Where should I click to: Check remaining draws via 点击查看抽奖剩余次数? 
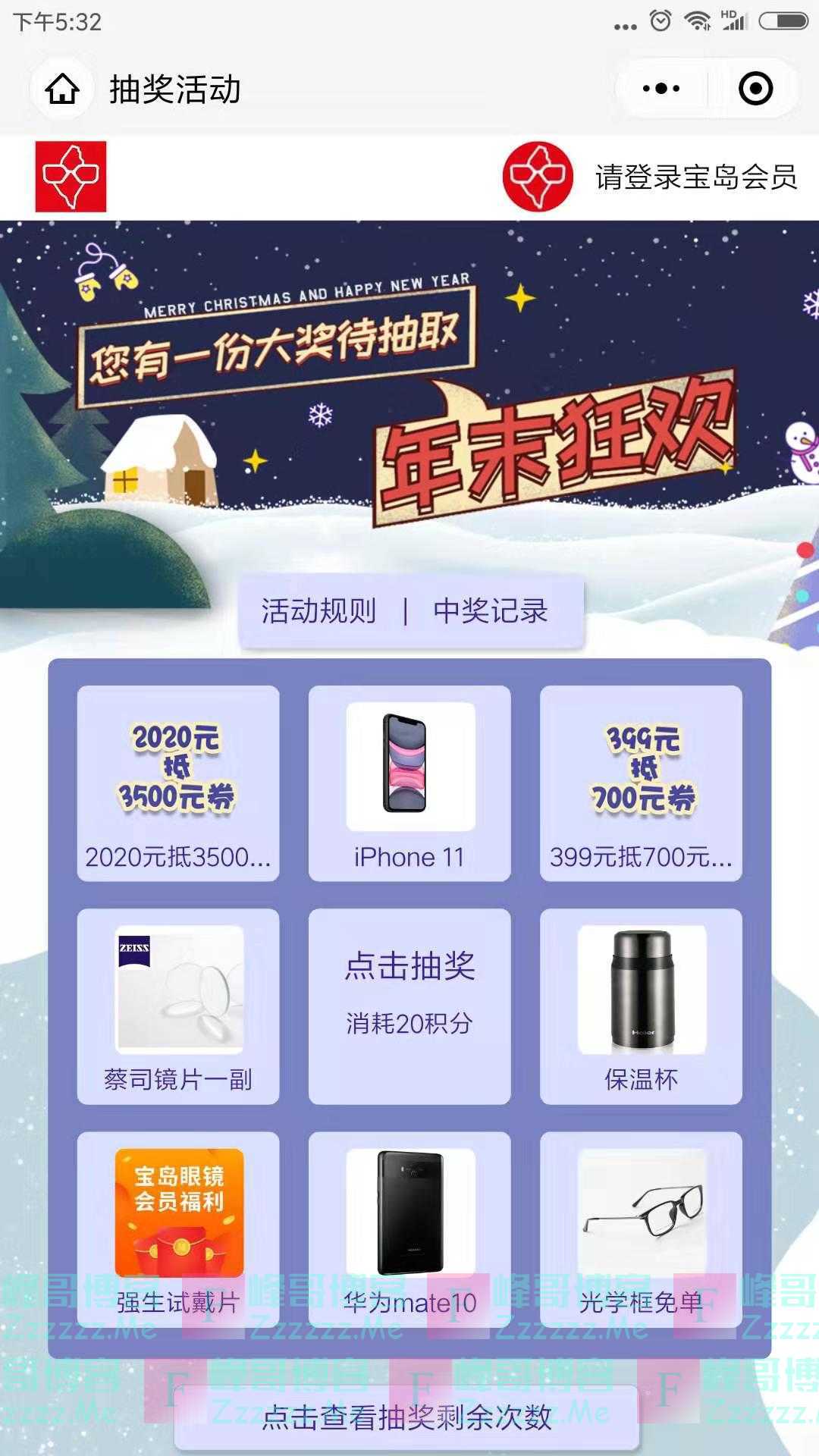click(x=407, y=1416)
